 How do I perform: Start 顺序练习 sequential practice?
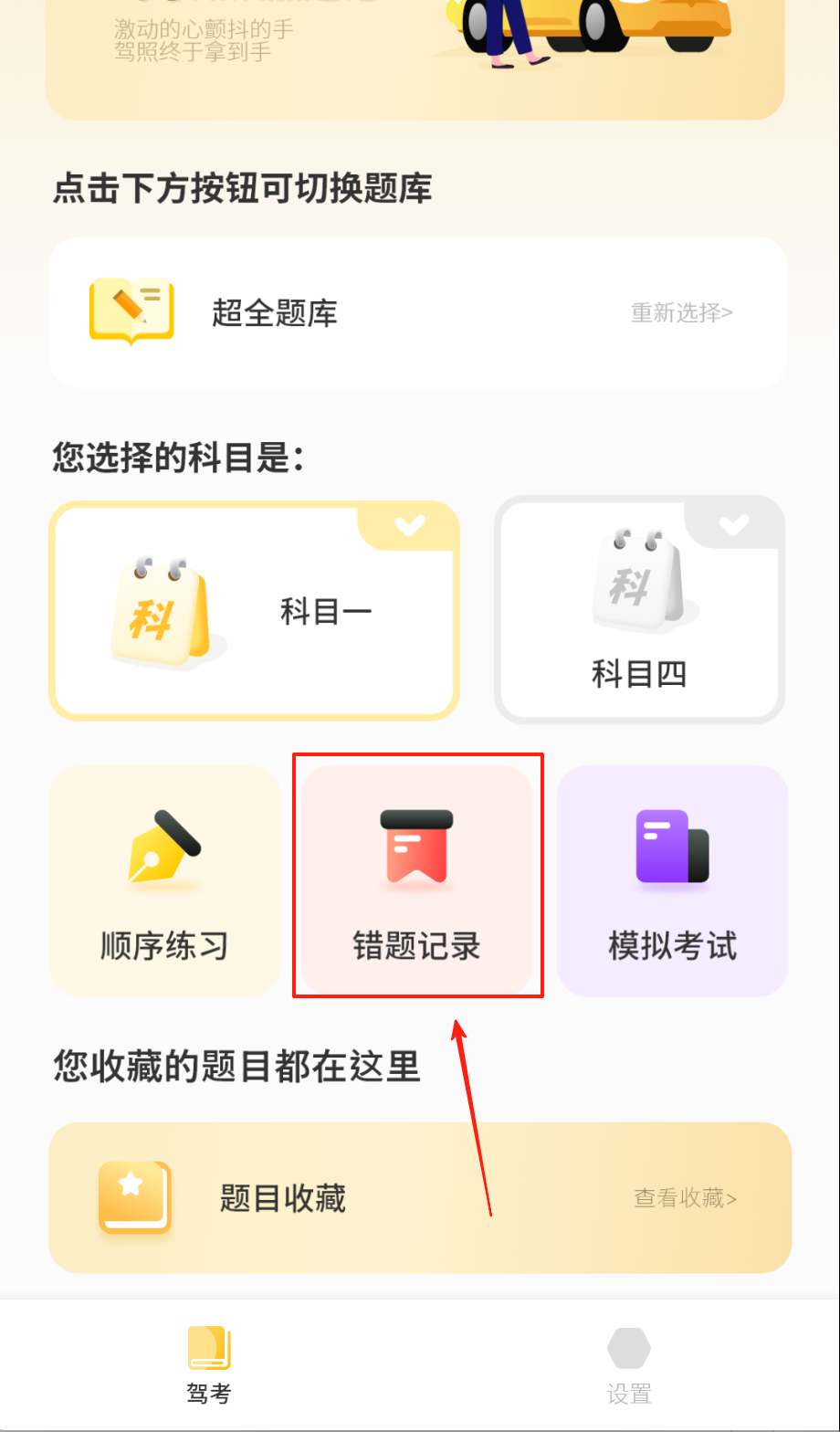click(164, 881)
